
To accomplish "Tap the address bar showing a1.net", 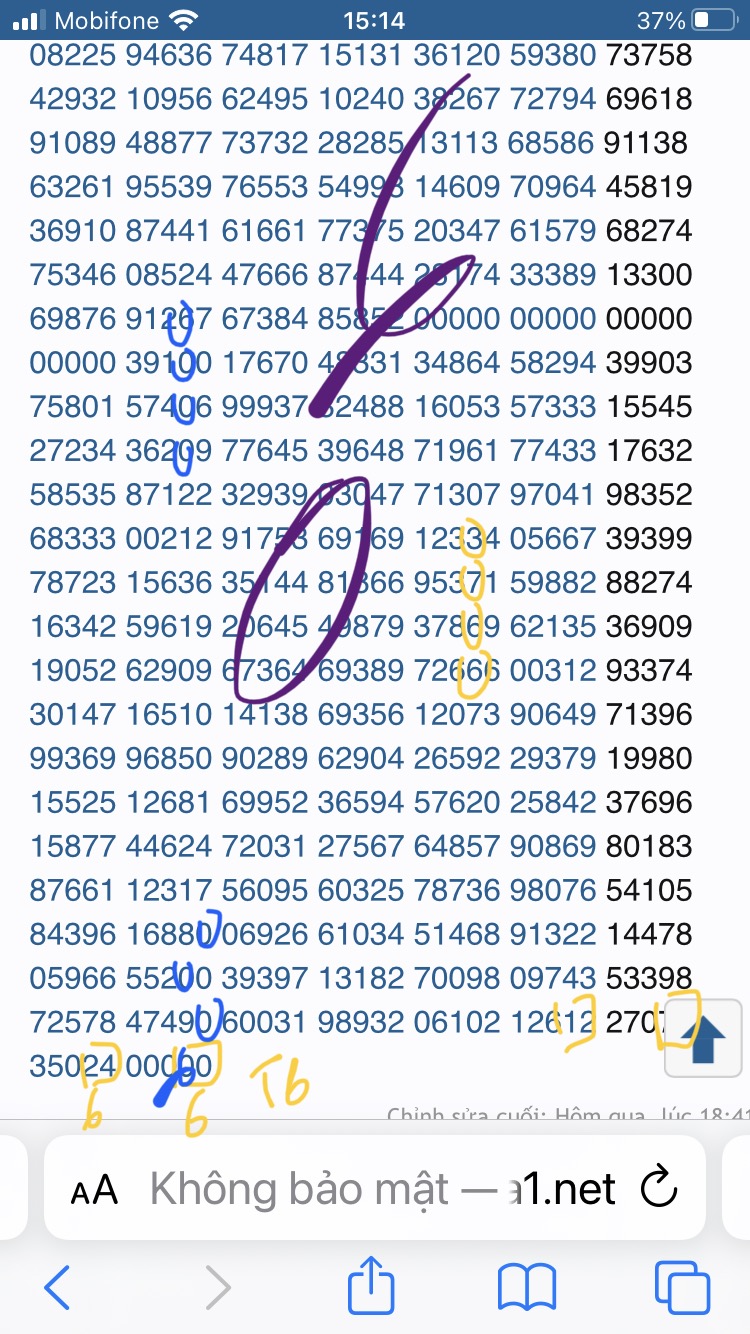I will pos(380,1190).
